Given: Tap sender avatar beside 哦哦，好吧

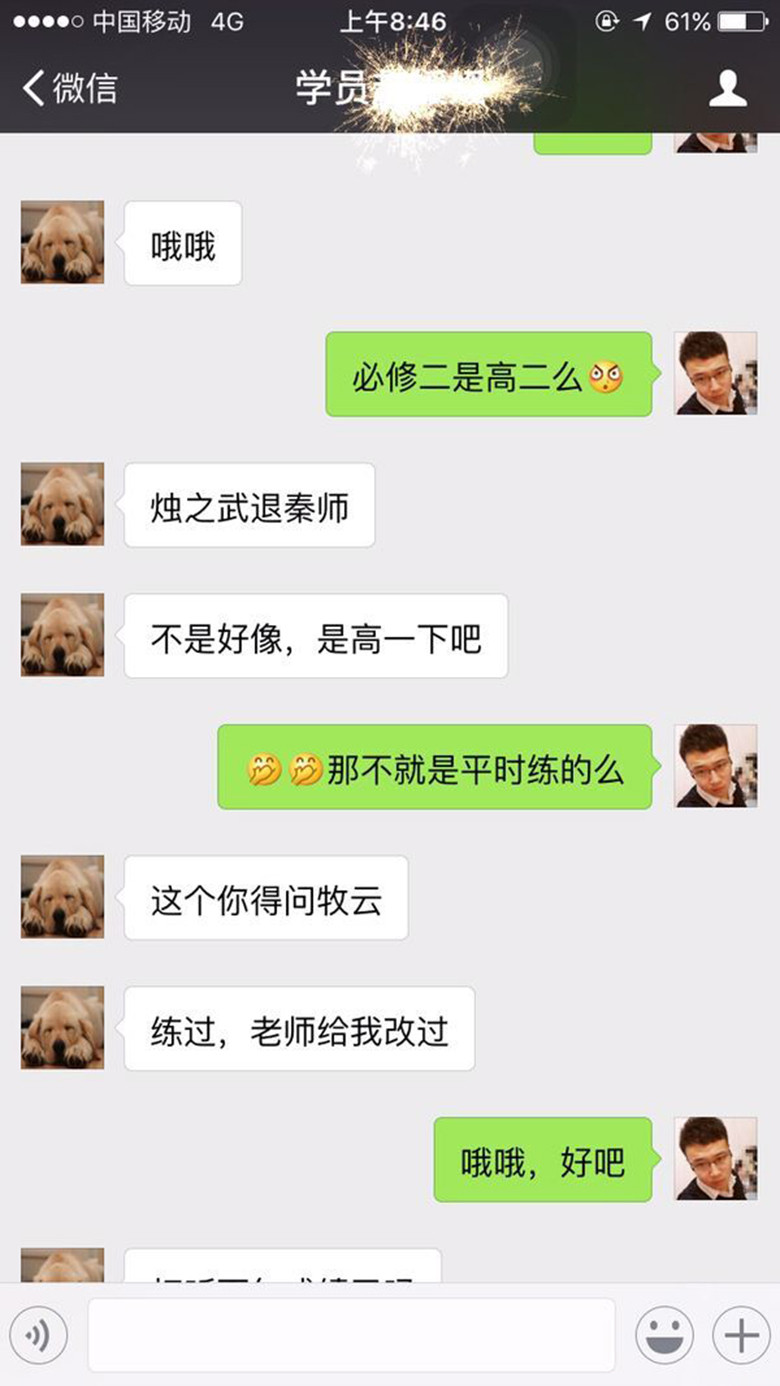Looking at the screenshot, I should 716,1159.
